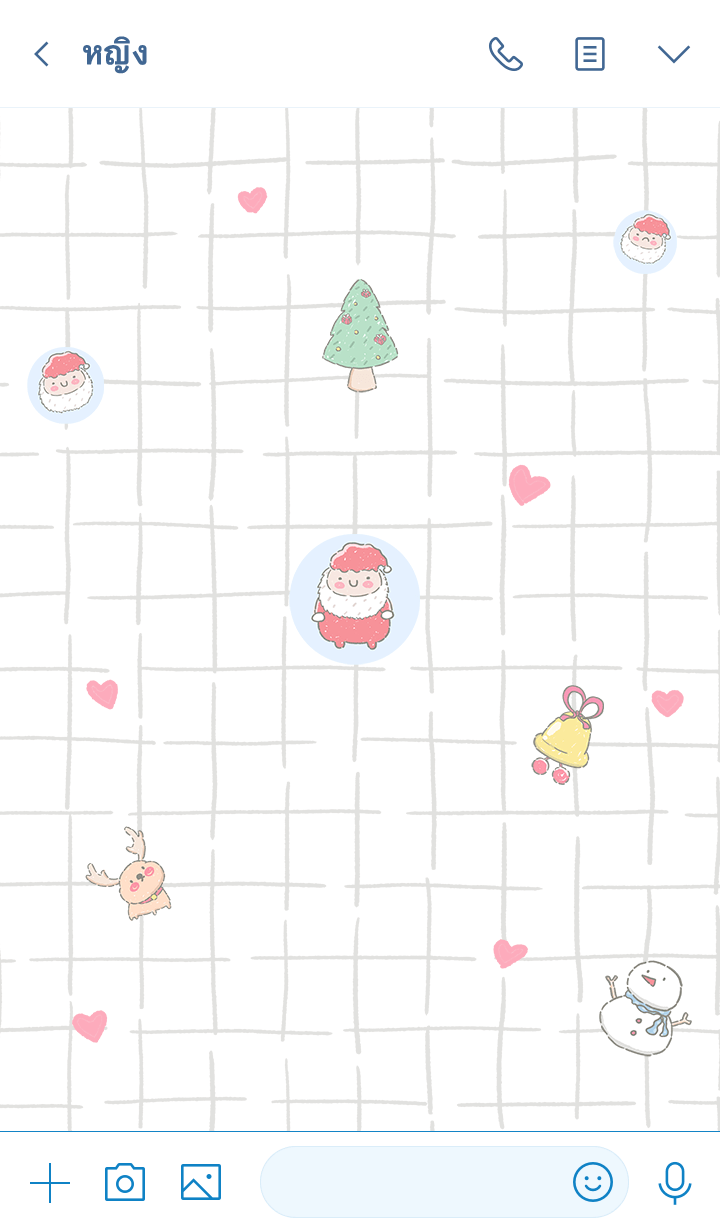The width and height of the screenshot is (720, 1232).
Task: Open the chat notes icon
Action: tap(590, 54)
